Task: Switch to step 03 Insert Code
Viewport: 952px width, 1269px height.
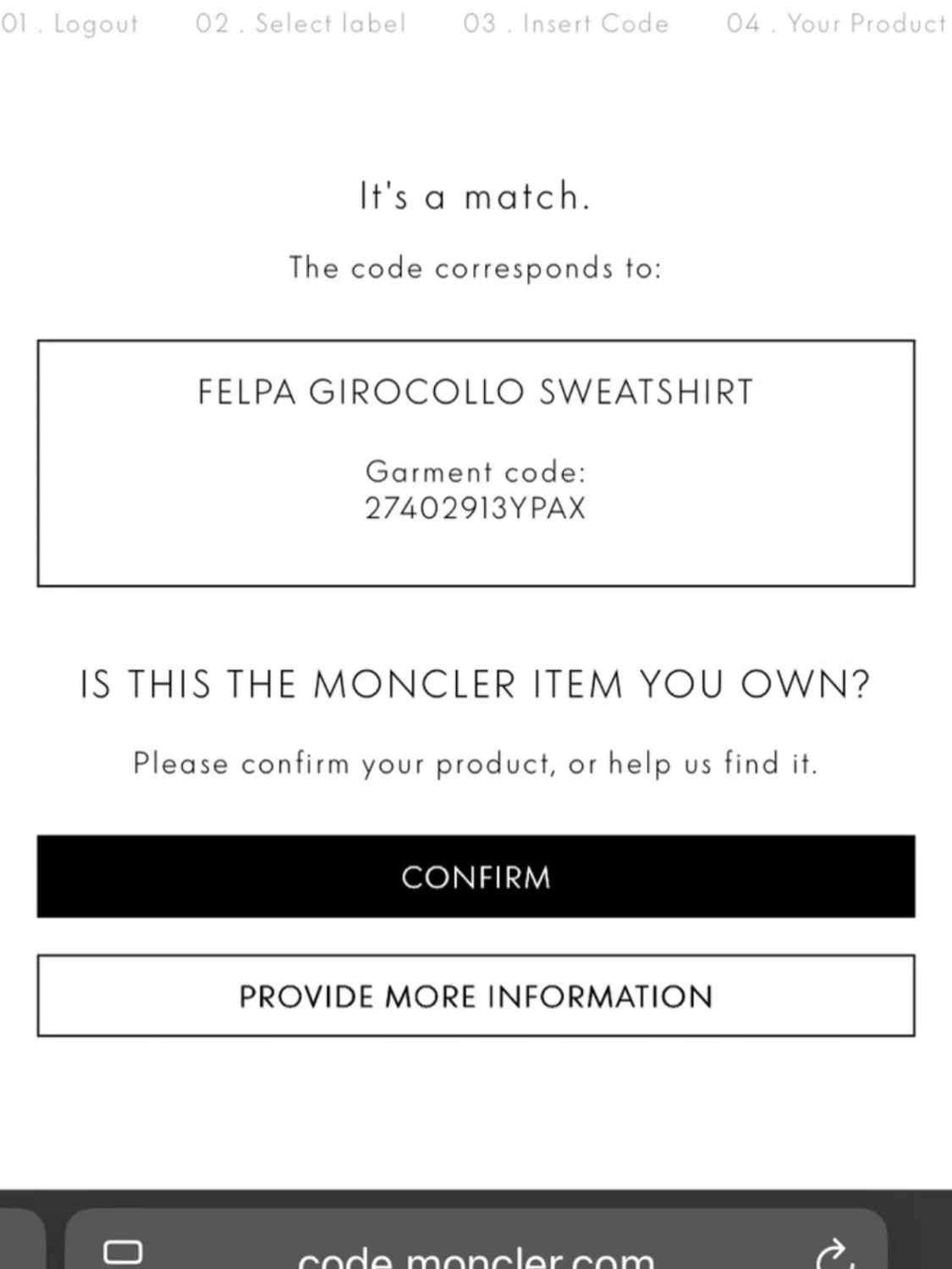Action: click(x=565, y=24)
